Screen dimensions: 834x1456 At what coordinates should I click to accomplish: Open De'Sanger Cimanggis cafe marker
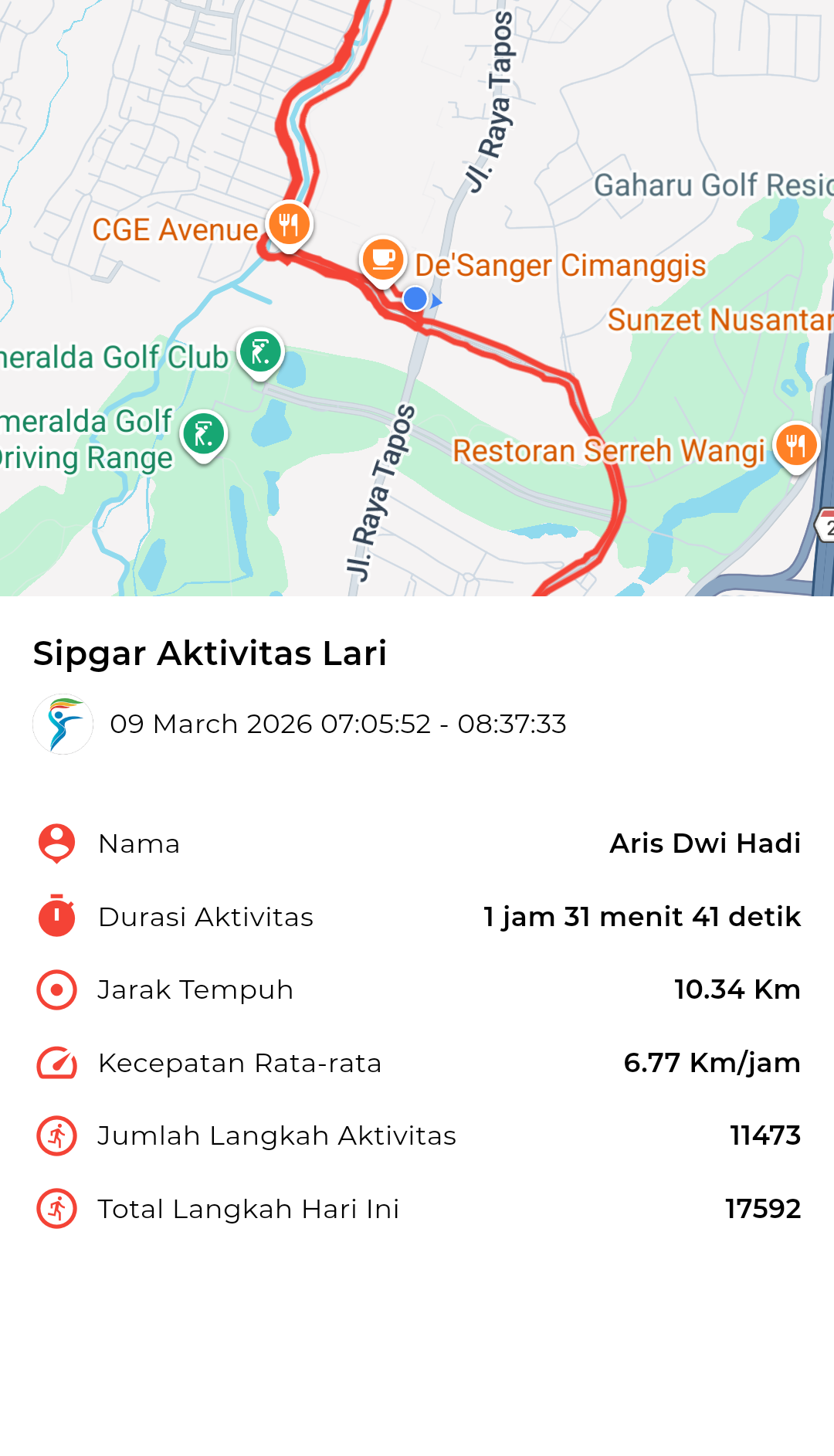click(x=383, y=259)
